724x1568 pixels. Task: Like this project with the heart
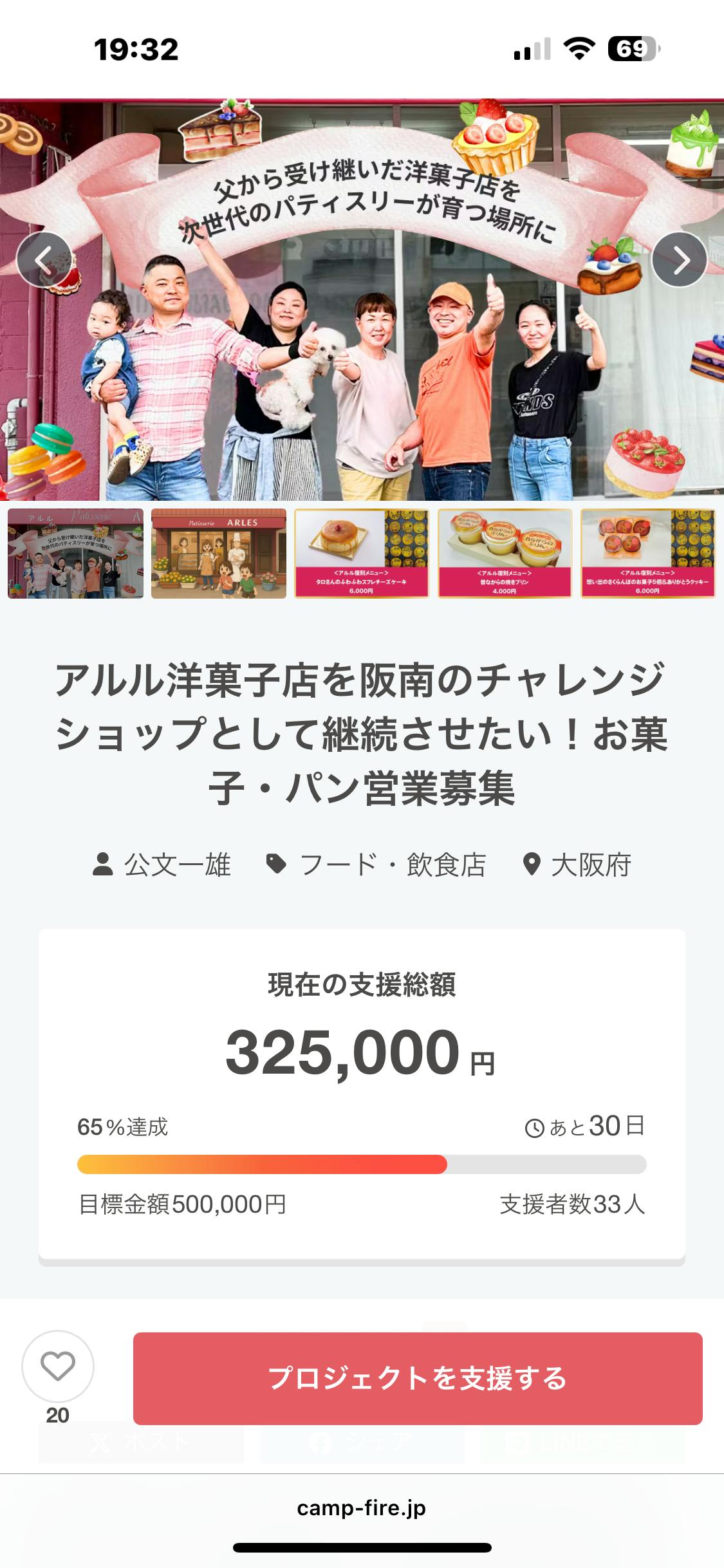pos(58,1366)
